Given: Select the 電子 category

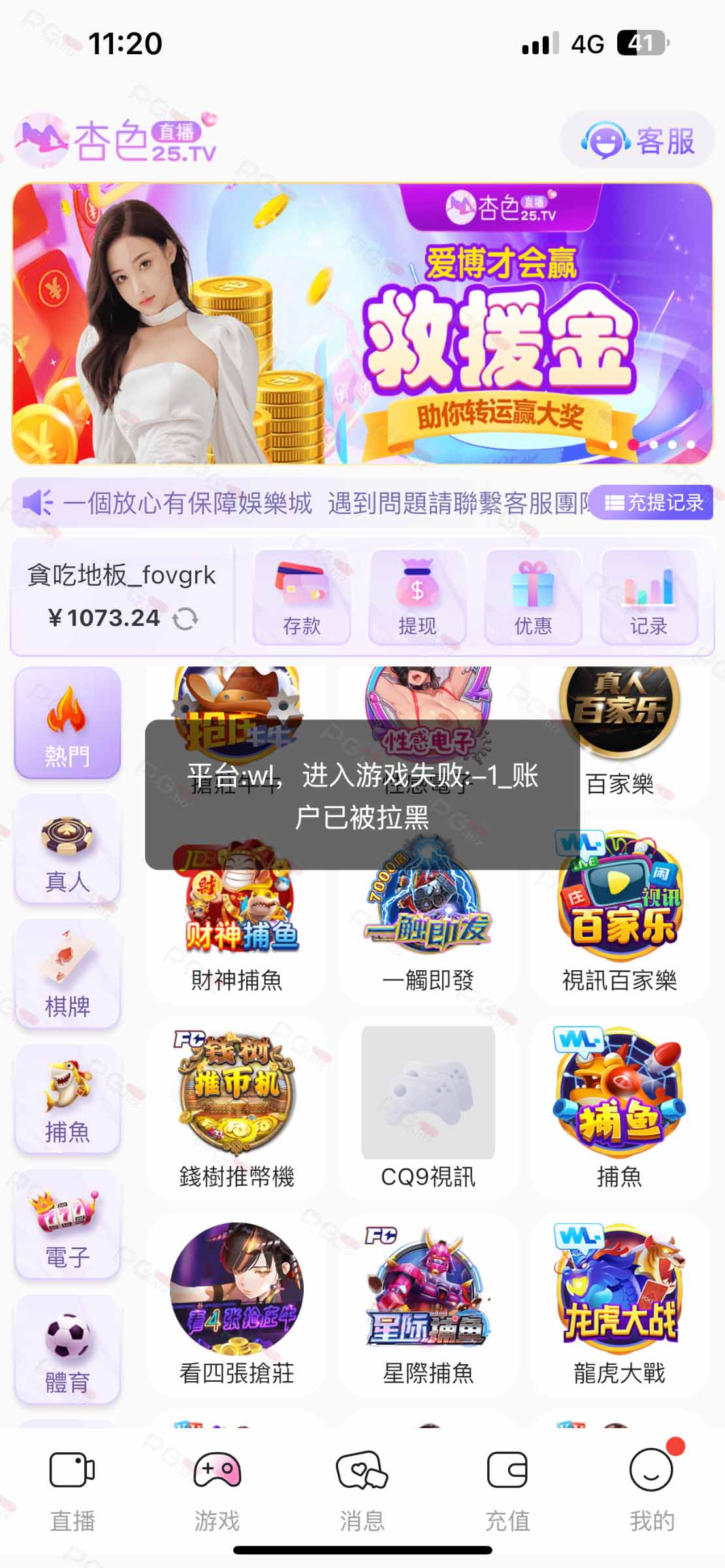Looking at the screenshot, I should (67, 1224).
